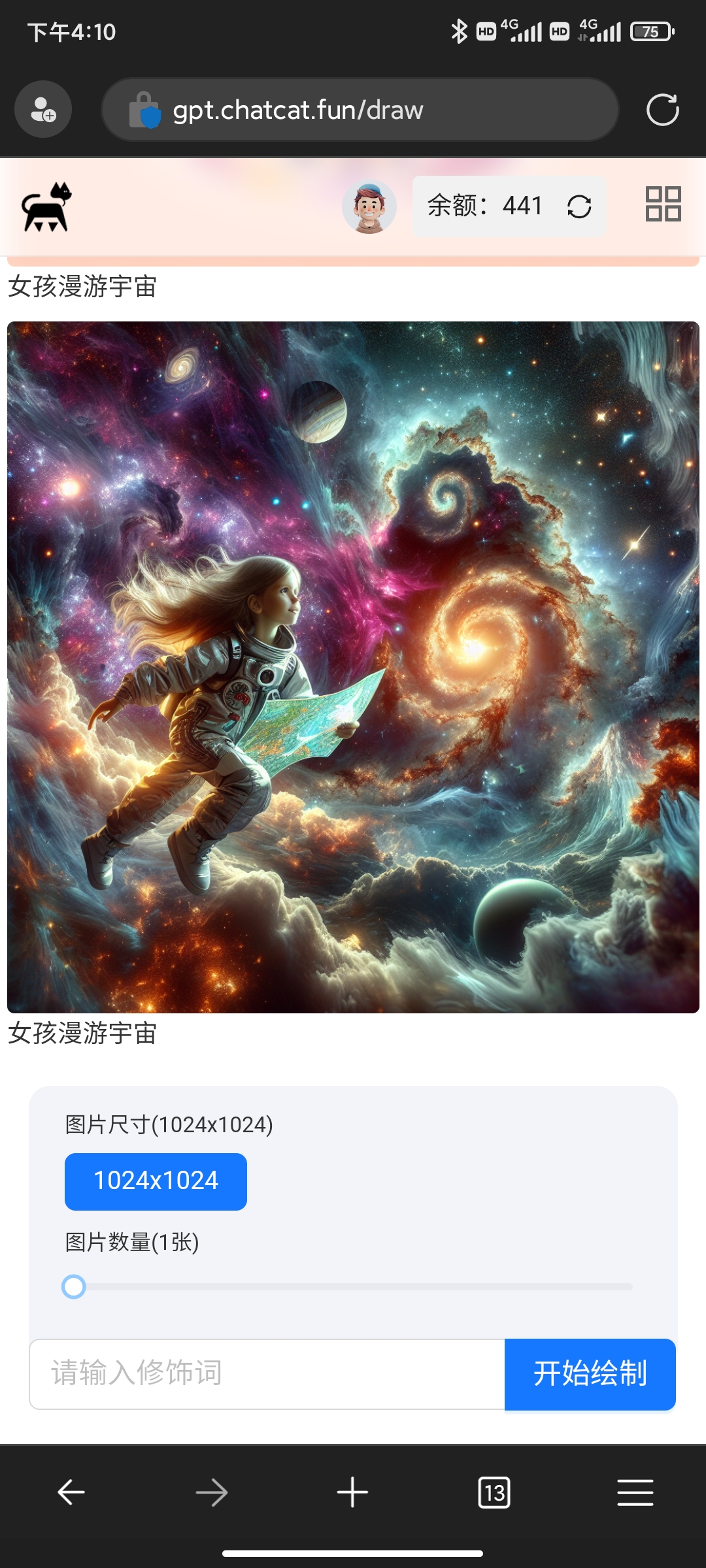
Task: Open the user profile avatar
Action: point(369,206)
